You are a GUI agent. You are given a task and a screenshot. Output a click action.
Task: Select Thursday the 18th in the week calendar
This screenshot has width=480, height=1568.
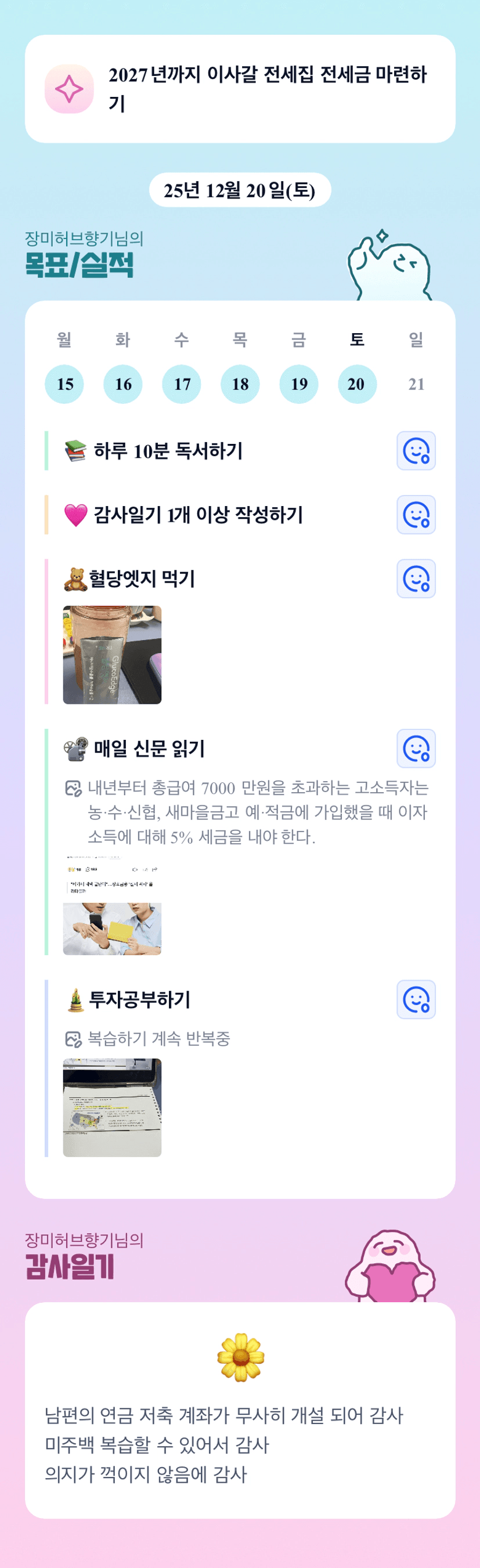[x=240, y=384]
